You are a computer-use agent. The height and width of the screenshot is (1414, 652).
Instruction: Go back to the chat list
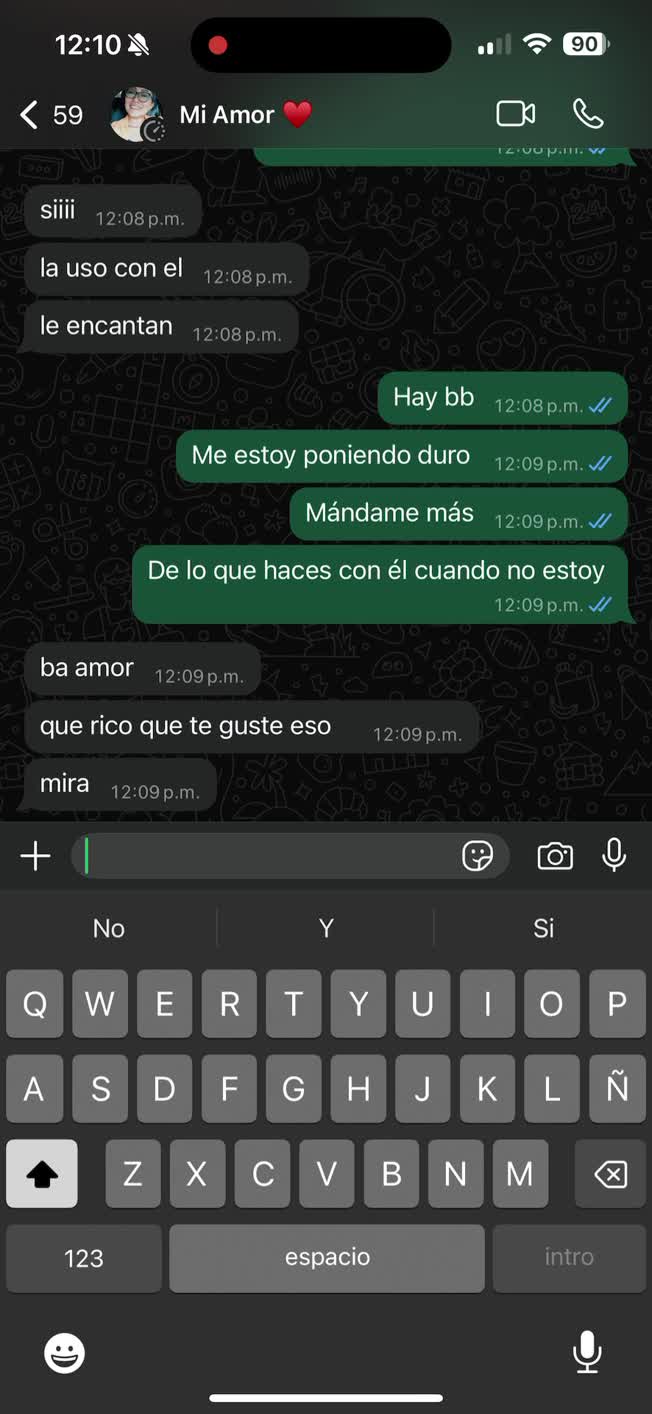(30, 115)
